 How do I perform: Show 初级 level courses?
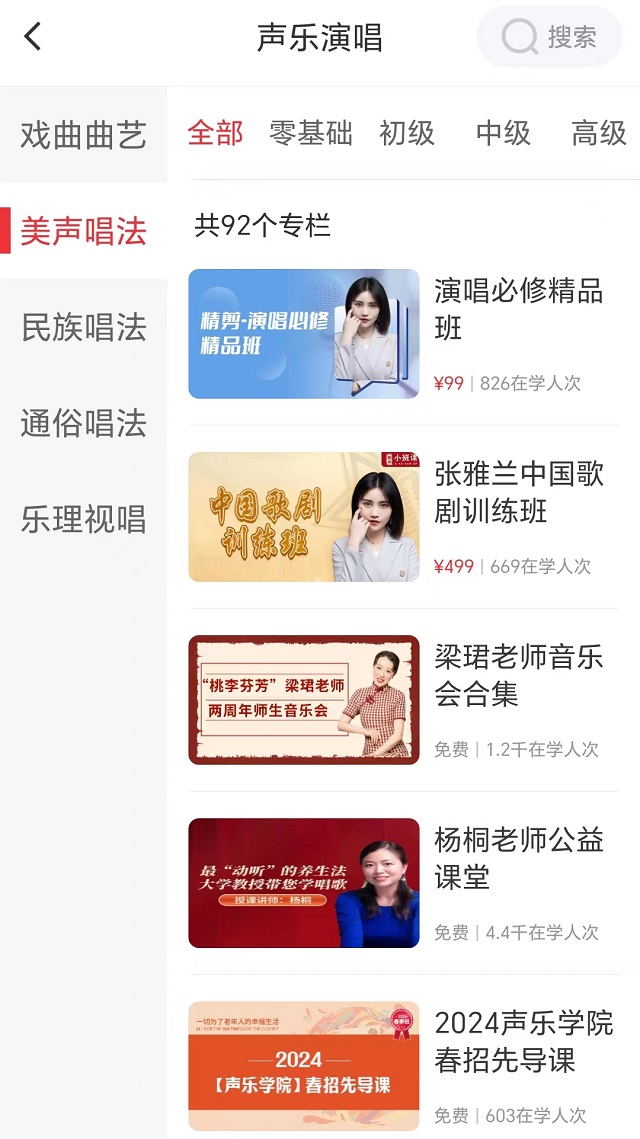(407, 133)
